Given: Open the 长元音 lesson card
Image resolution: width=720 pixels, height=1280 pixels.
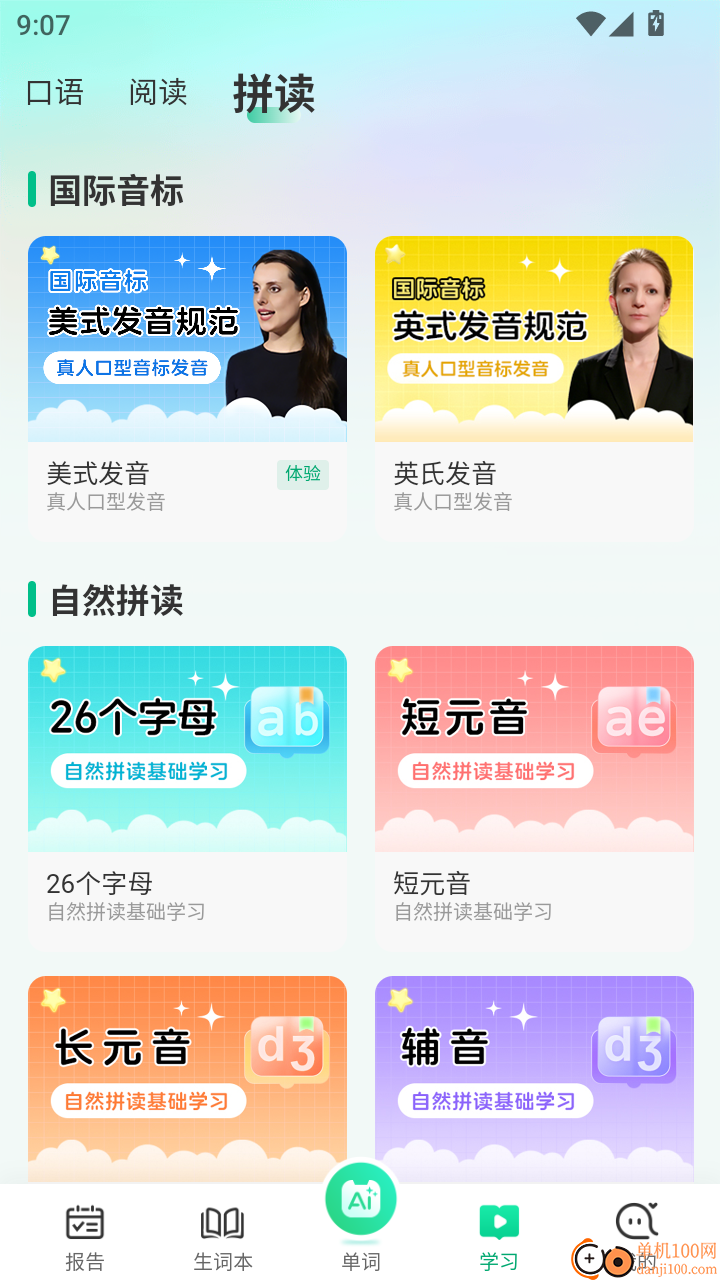Looking at the screenshot, I should pos(187,1075).
